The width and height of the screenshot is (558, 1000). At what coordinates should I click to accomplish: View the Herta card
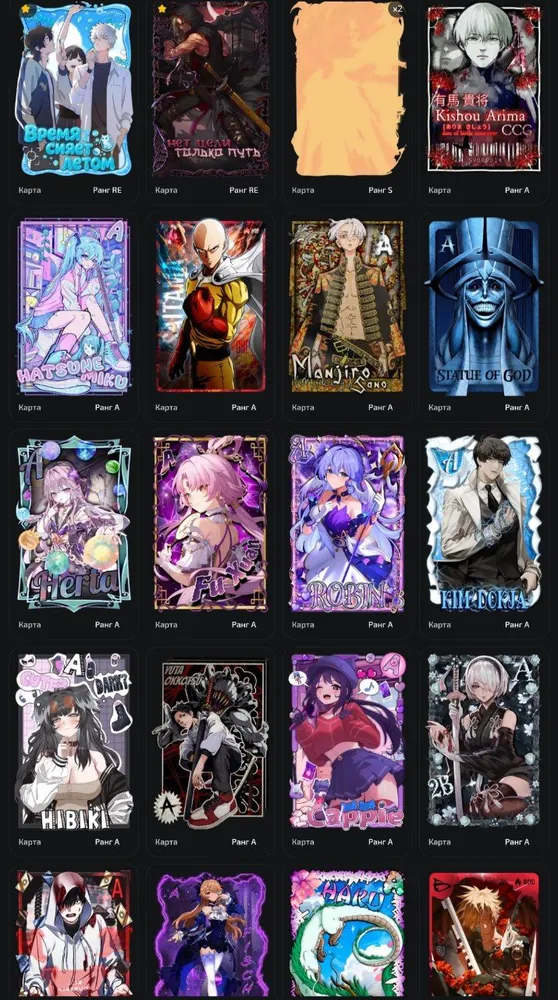point(74,523)
